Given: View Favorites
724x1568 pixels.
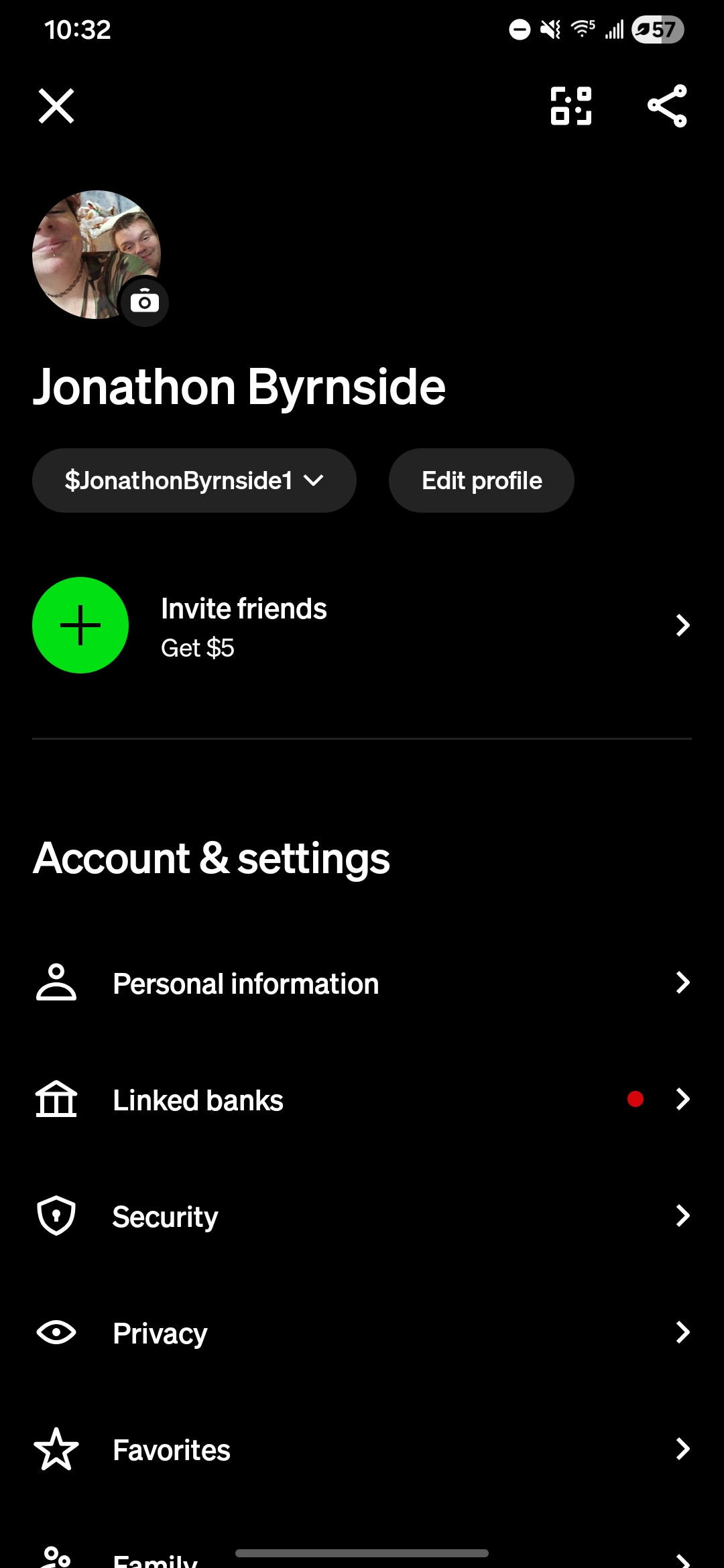Looking at the screenshot, I should tap(362, 1449).
